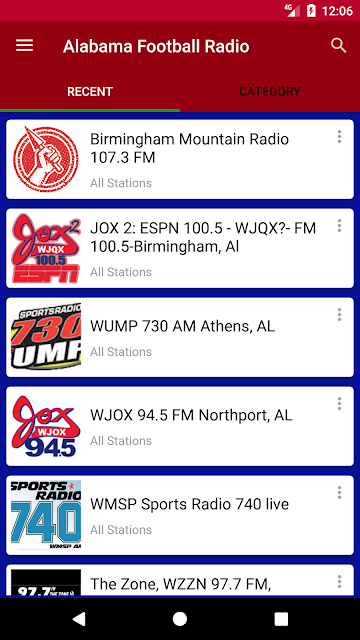Image resolution: width=360 pixels, height=640 pixels.
Task: Open options for The Zone WZZN 97.7
Action: coord(339,582)
